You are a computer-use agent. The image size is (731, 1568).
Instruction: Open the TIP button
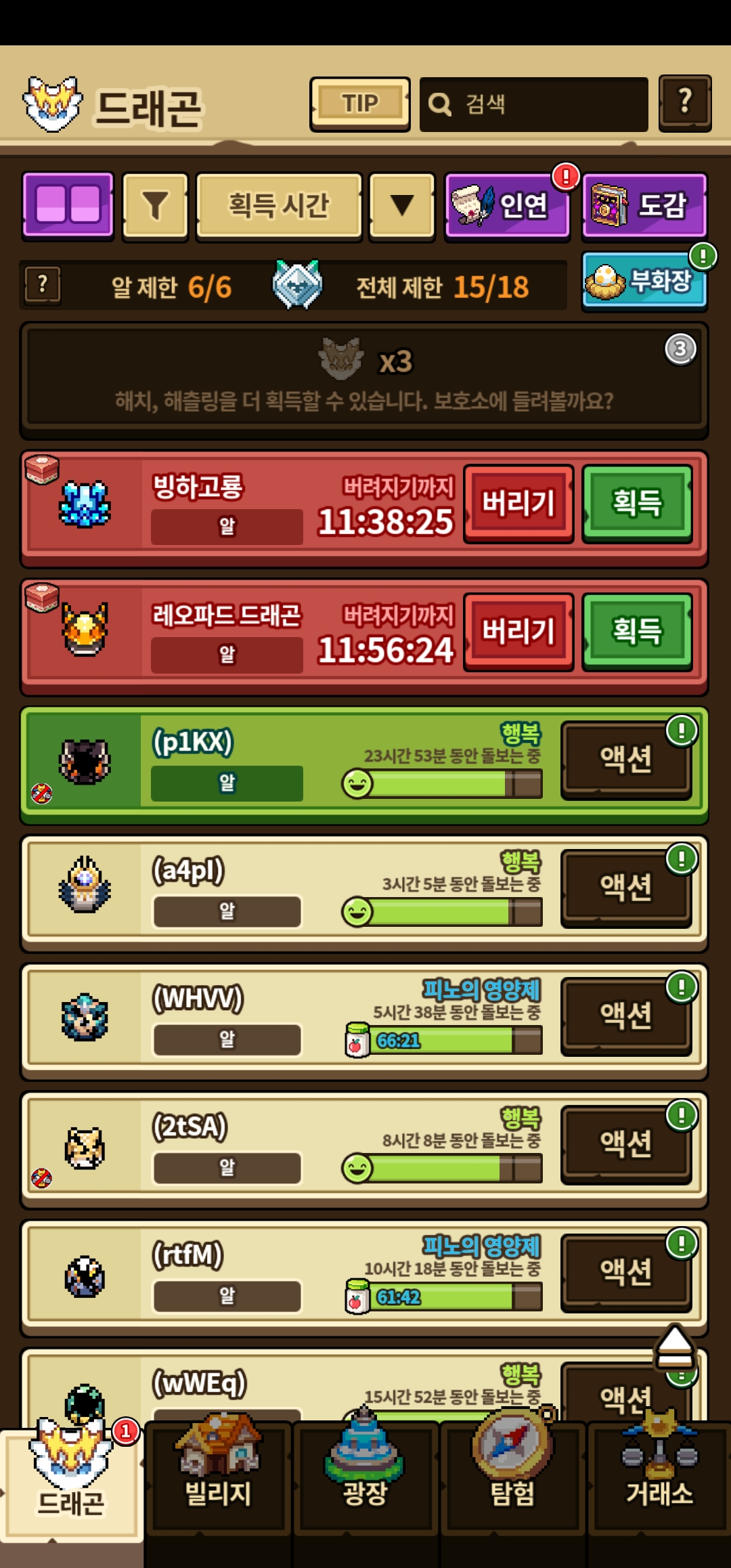point(359,104)
